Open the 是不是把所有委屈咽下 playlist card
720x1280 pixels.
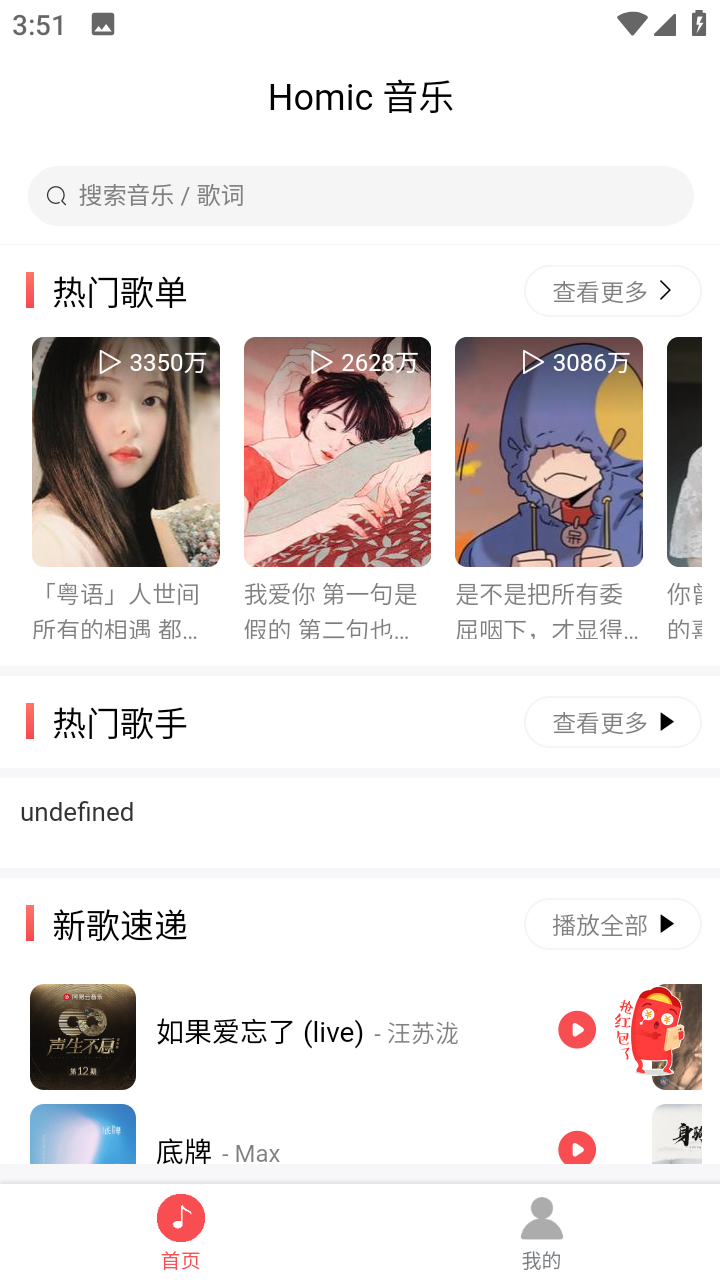[x=549, y=490]
